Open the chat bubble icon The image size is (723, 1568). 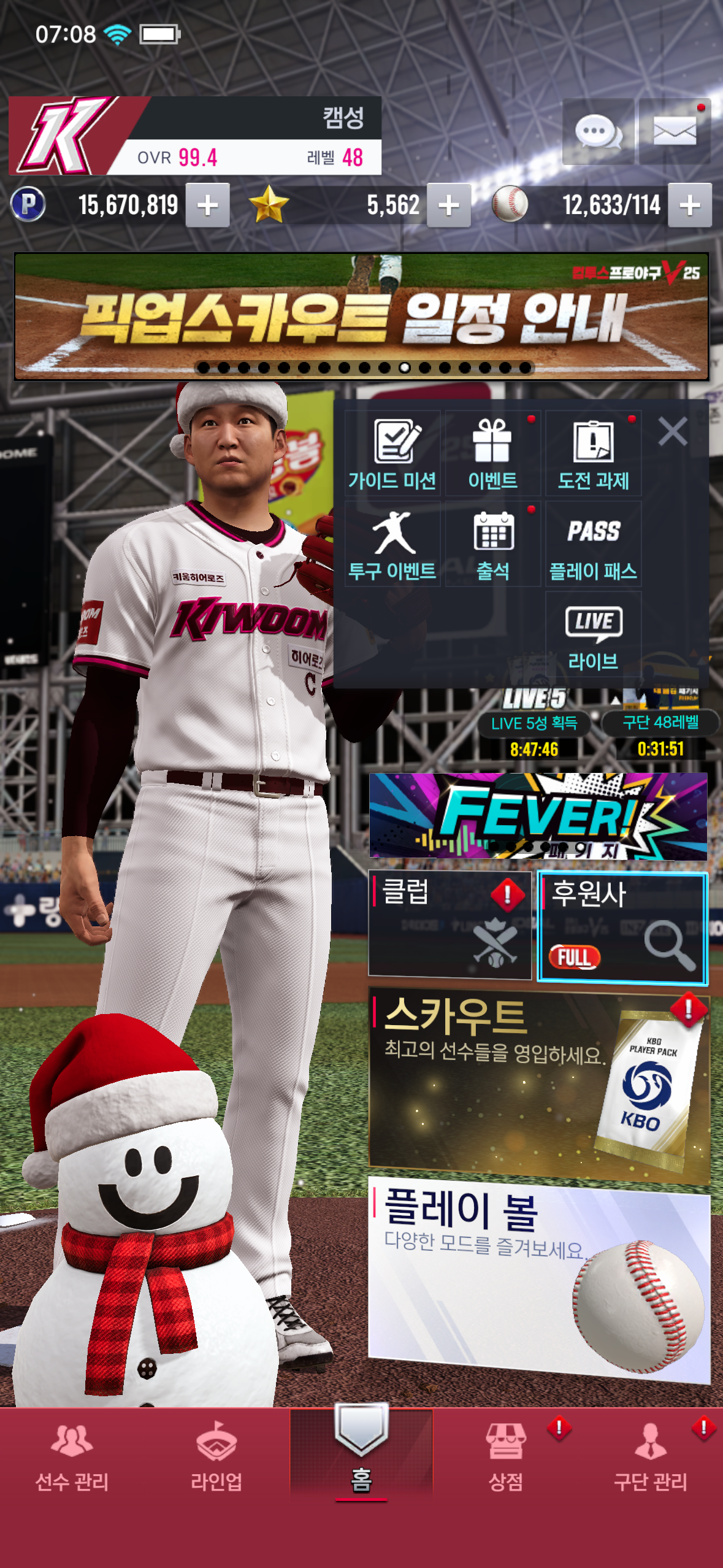point(598,131)
